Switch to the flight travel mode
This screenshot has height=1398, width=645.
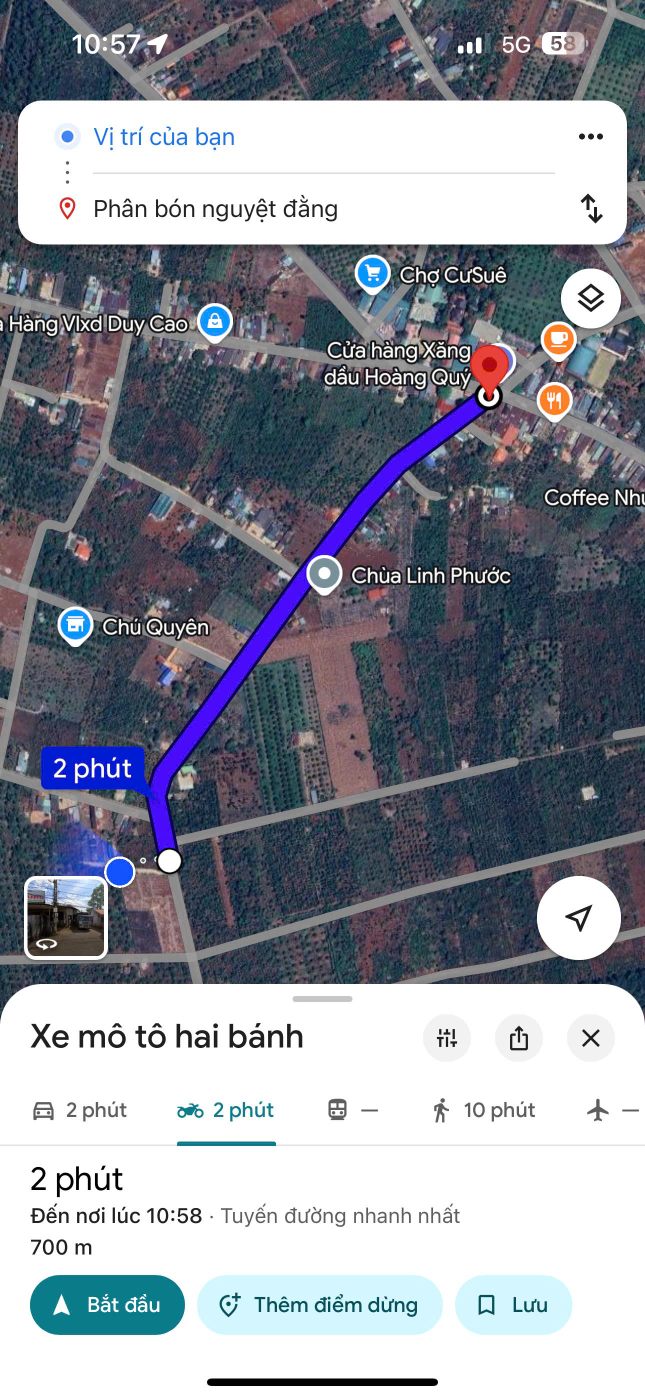point(612,1110)
